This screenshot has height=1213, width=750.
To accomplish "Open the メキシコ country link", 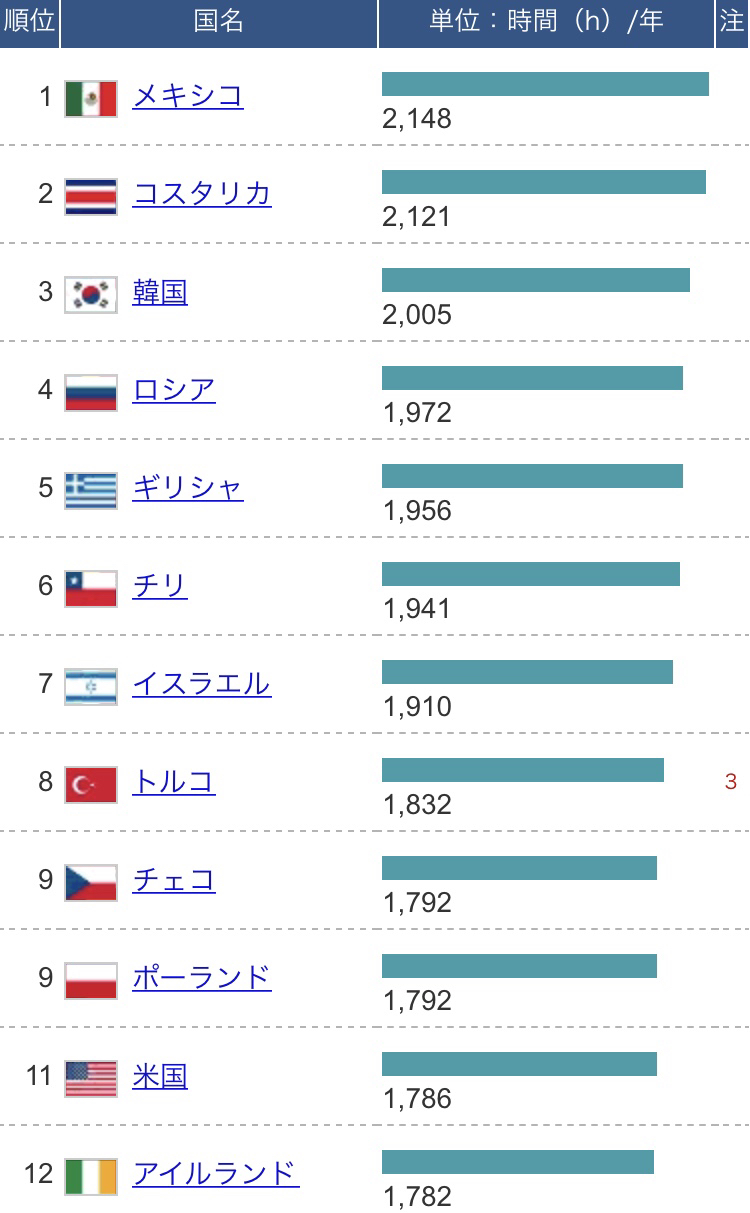I will 188,96.
